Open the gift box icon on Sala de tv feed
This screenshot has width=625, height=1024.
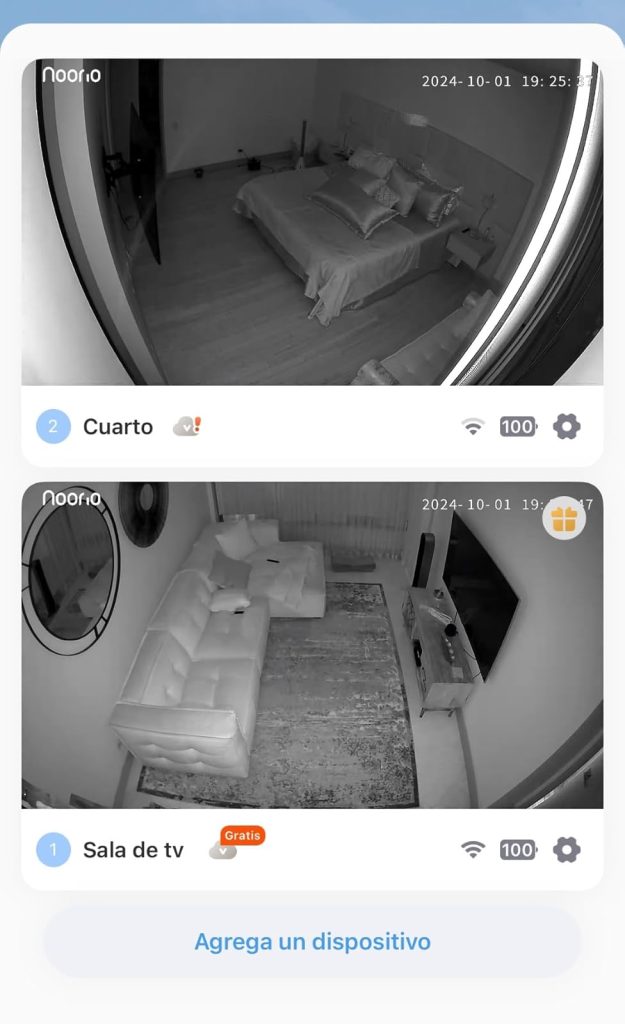point(564,519)
